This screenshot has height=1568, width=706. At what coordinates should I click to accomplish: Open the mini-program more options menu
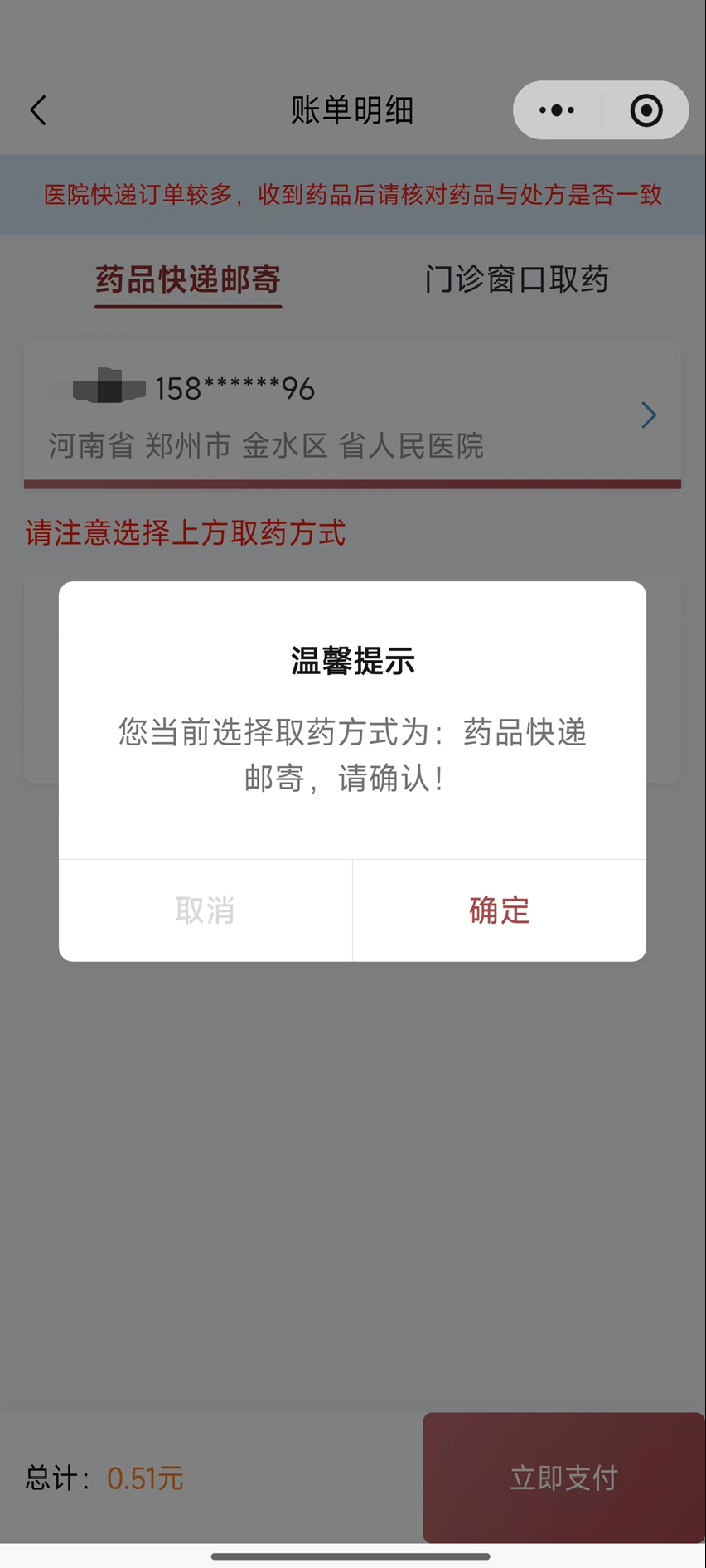point(557,110)
